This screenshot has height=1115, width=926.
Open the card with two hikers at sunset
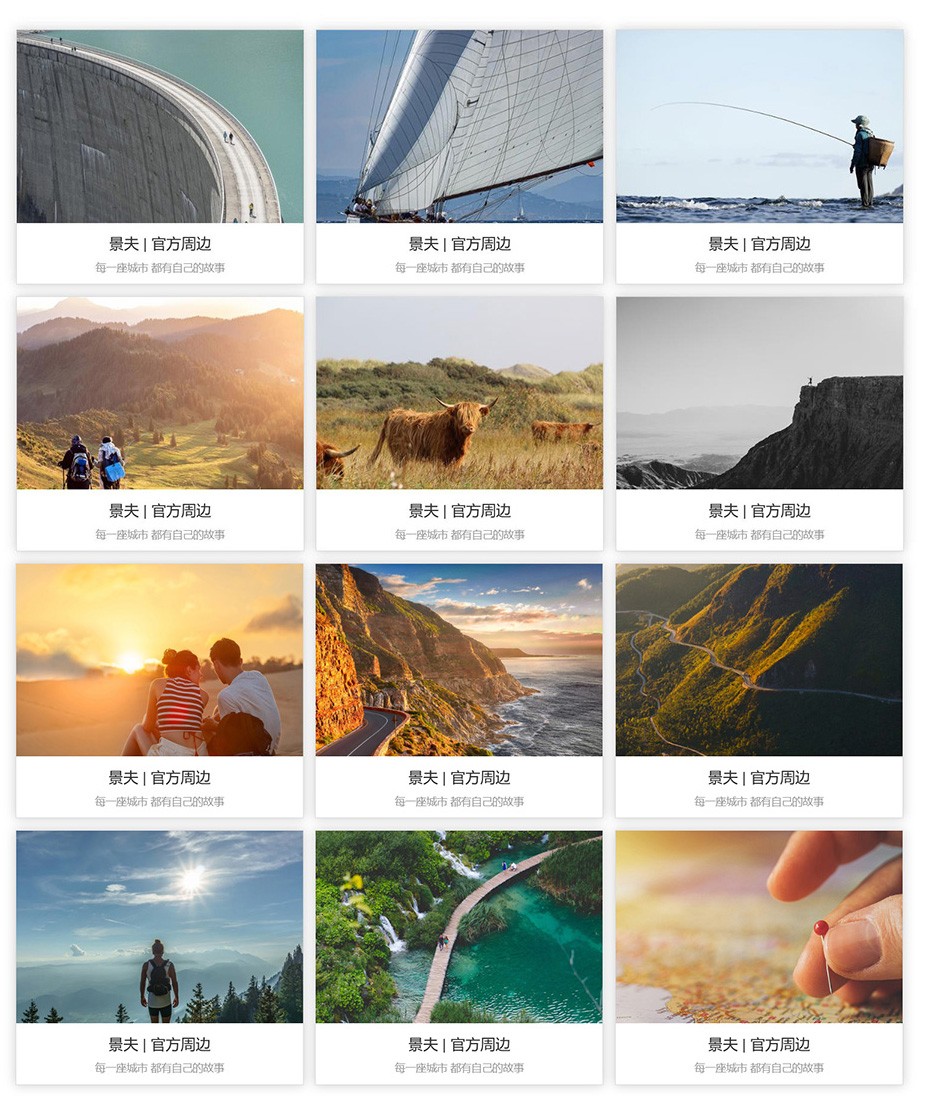160,393
